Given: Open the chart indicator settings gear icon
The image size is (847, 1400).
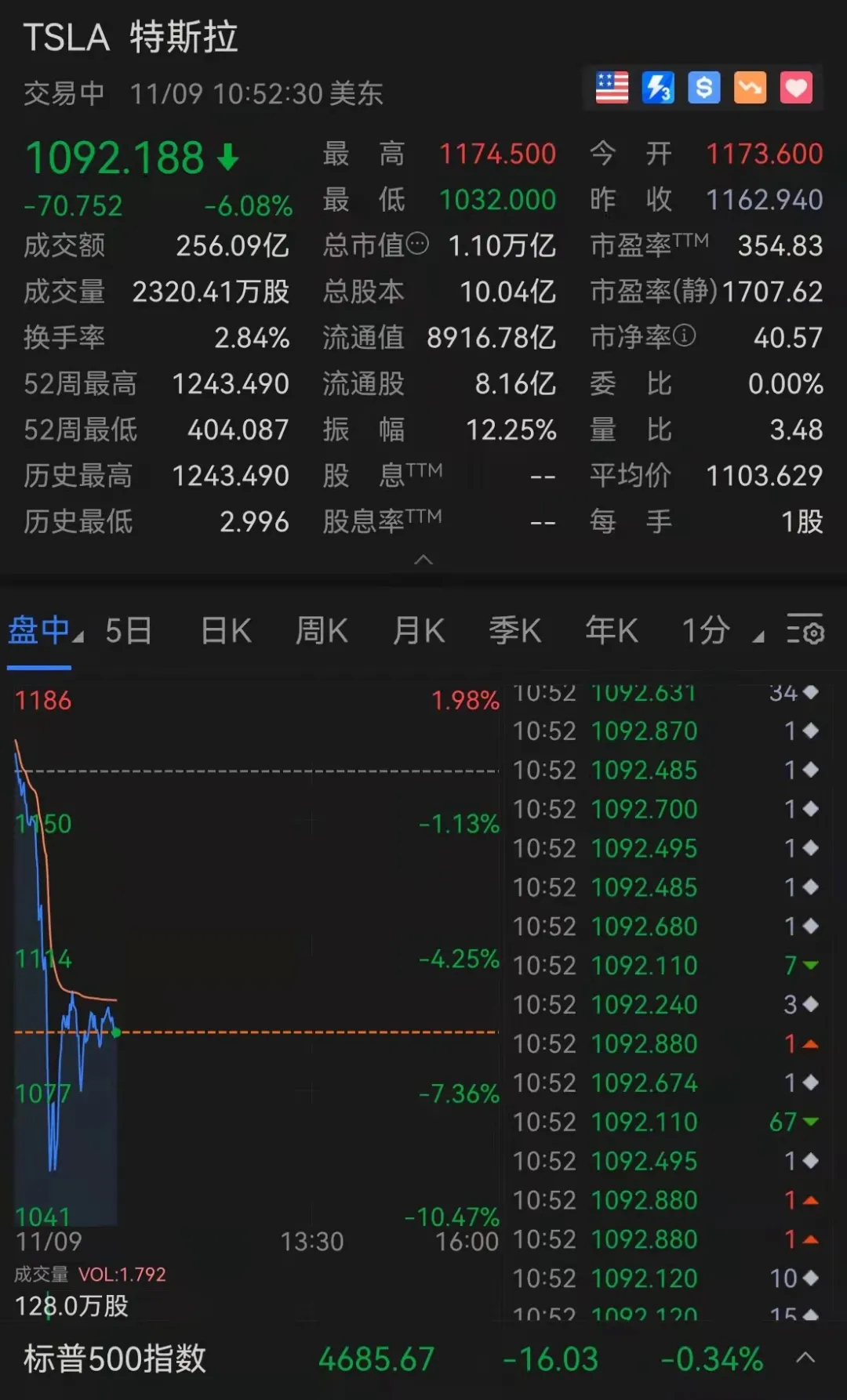Looking at the screenshot, I should click(x=806, y=632).
